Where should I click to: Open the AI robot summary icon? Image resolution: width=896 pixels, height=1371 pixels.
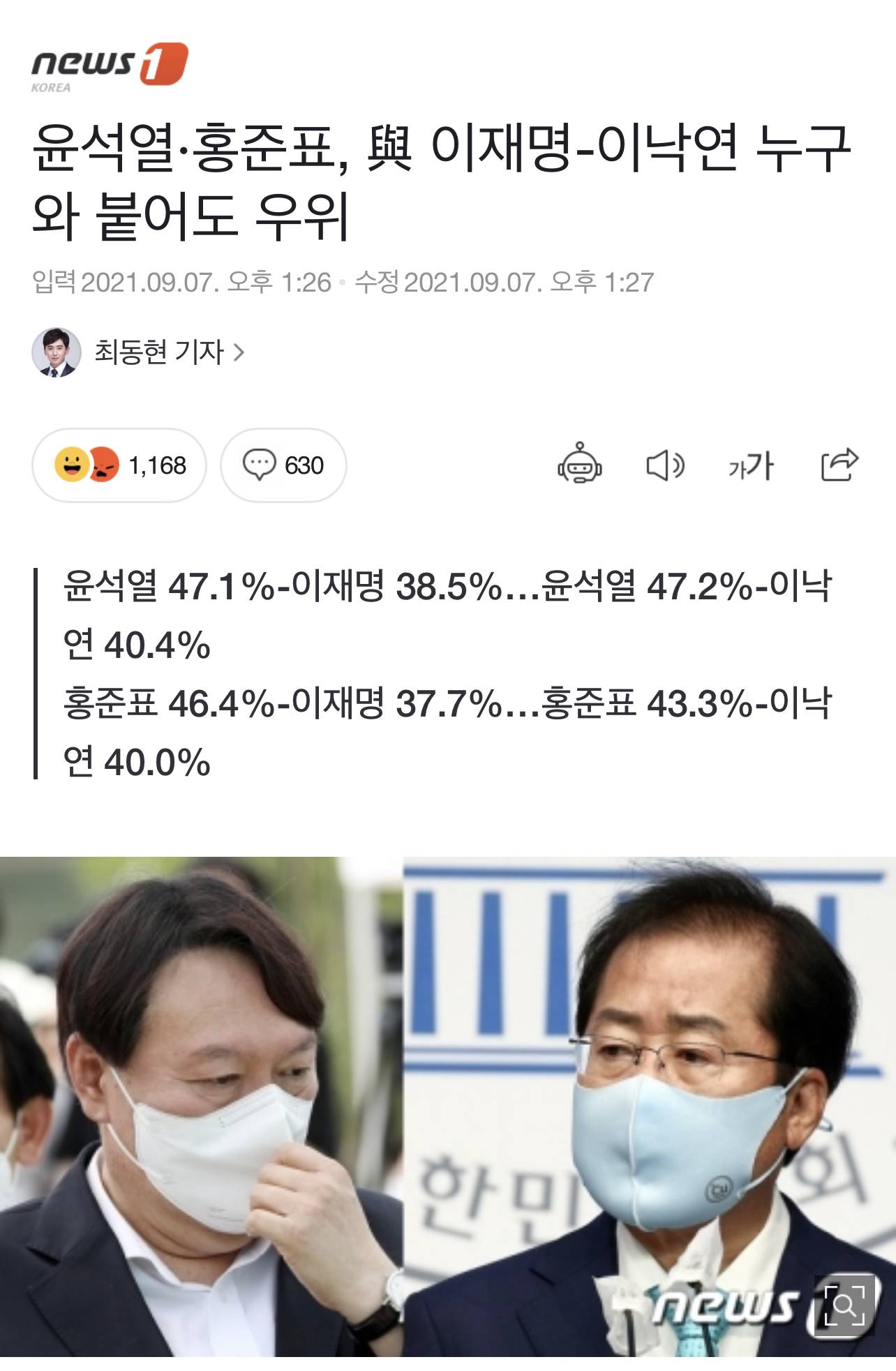click(x=579, y=465)
